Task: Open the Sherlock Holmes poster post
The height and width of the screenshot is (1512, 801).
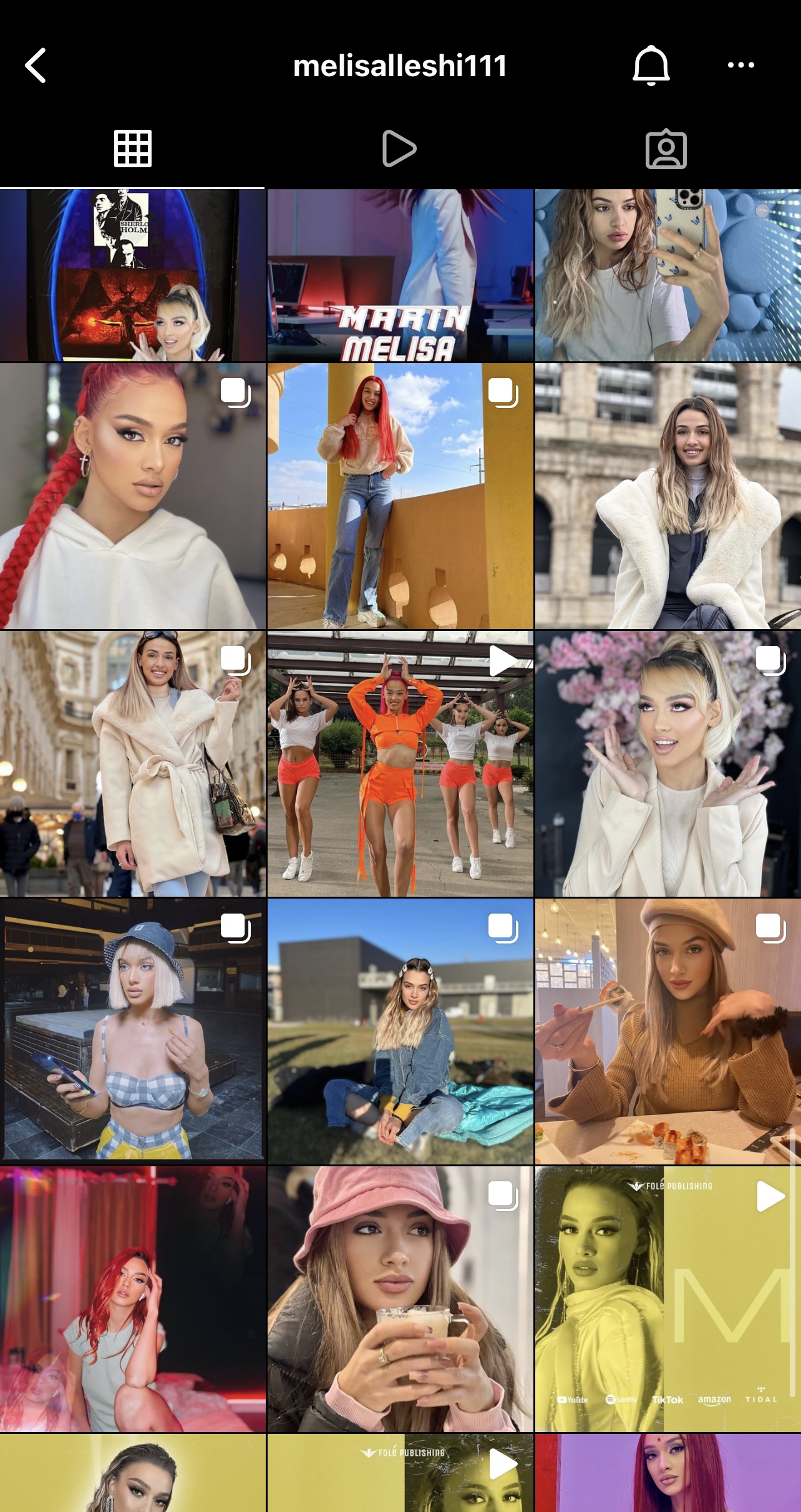Action: tap(132, 275)
